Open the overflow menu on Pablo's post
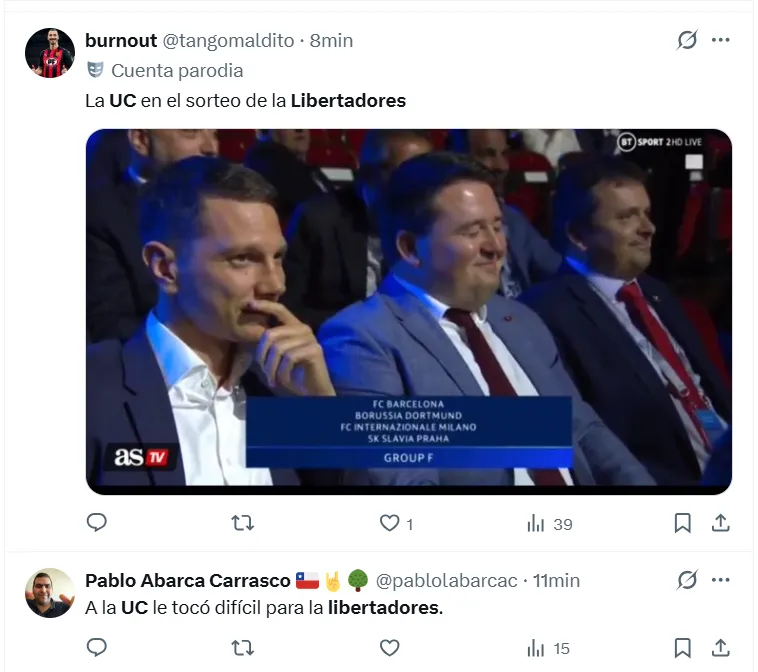 point(720,580)
